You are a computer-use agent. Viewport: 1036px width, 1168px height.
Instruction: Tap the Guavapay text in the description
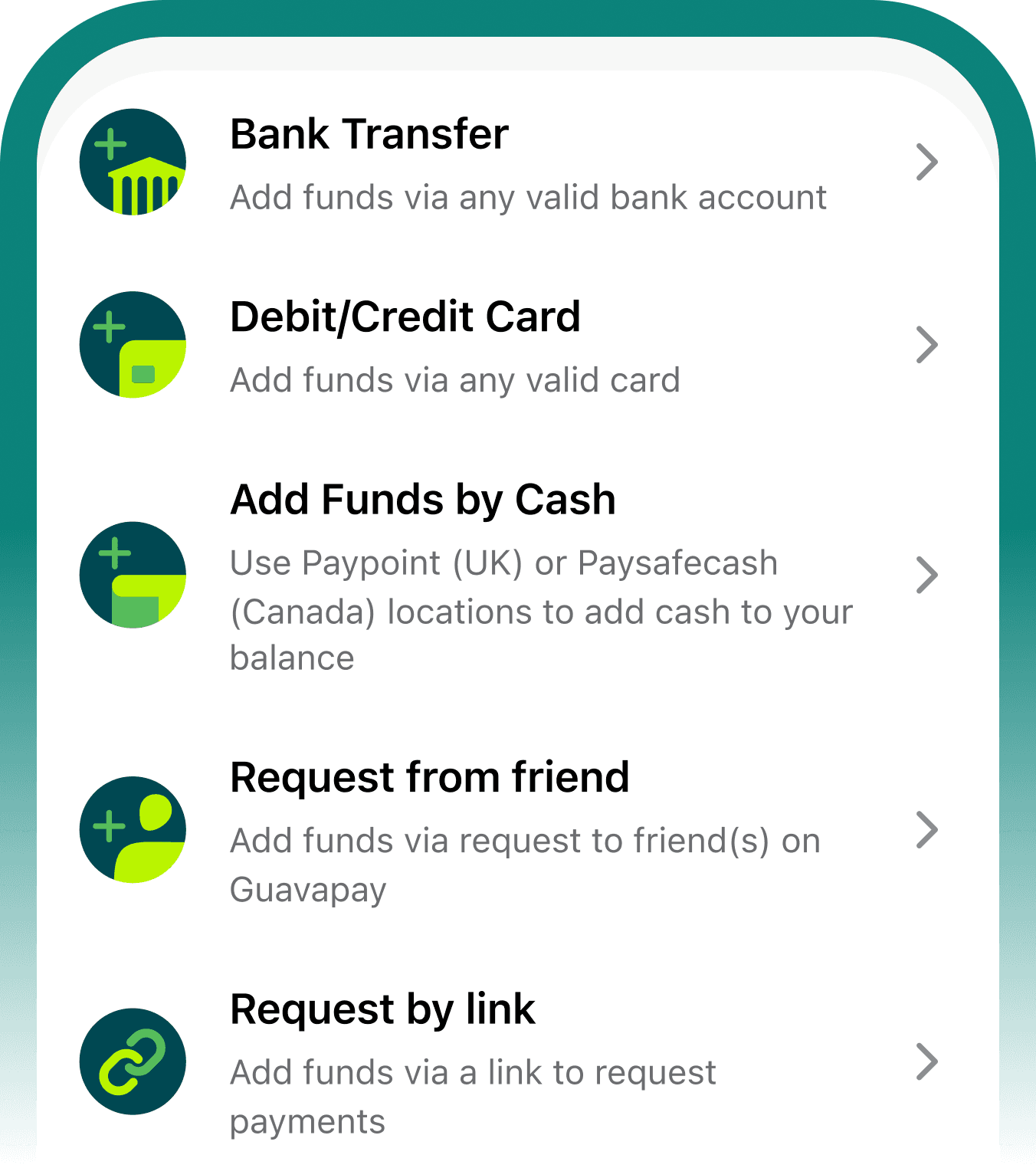(x=307, y=889)
